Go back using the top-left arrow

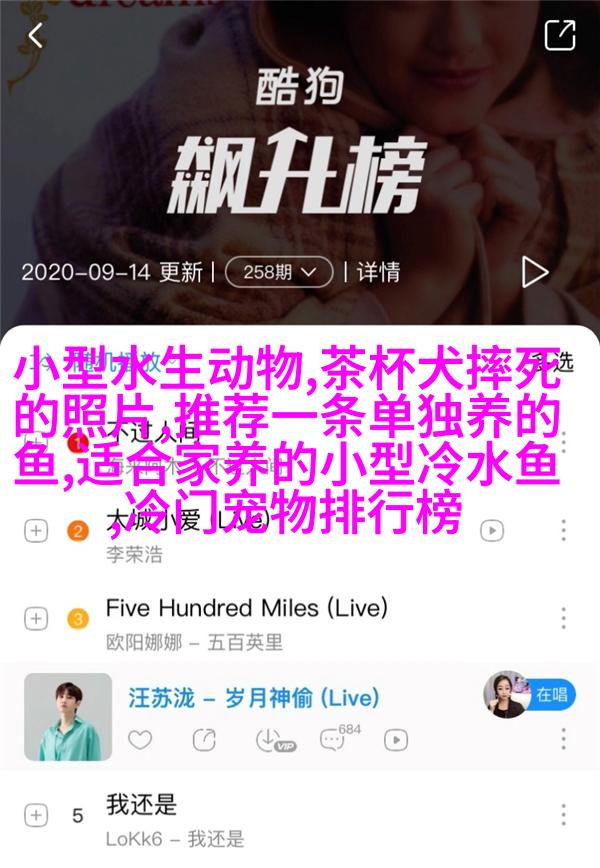click(36, 36)
